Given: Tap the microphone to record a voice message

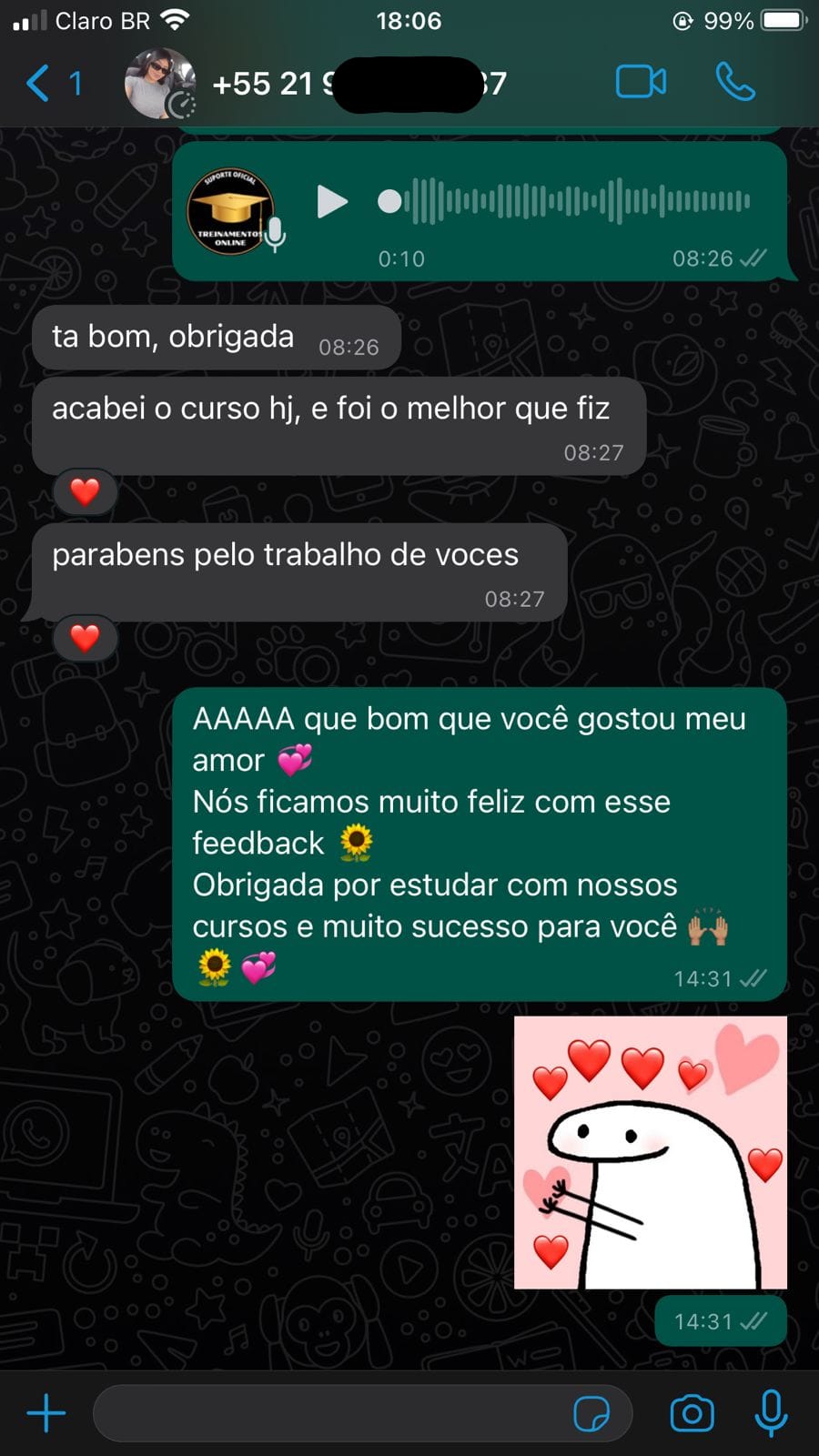Looking at the screenshot, I should 770,1412.
